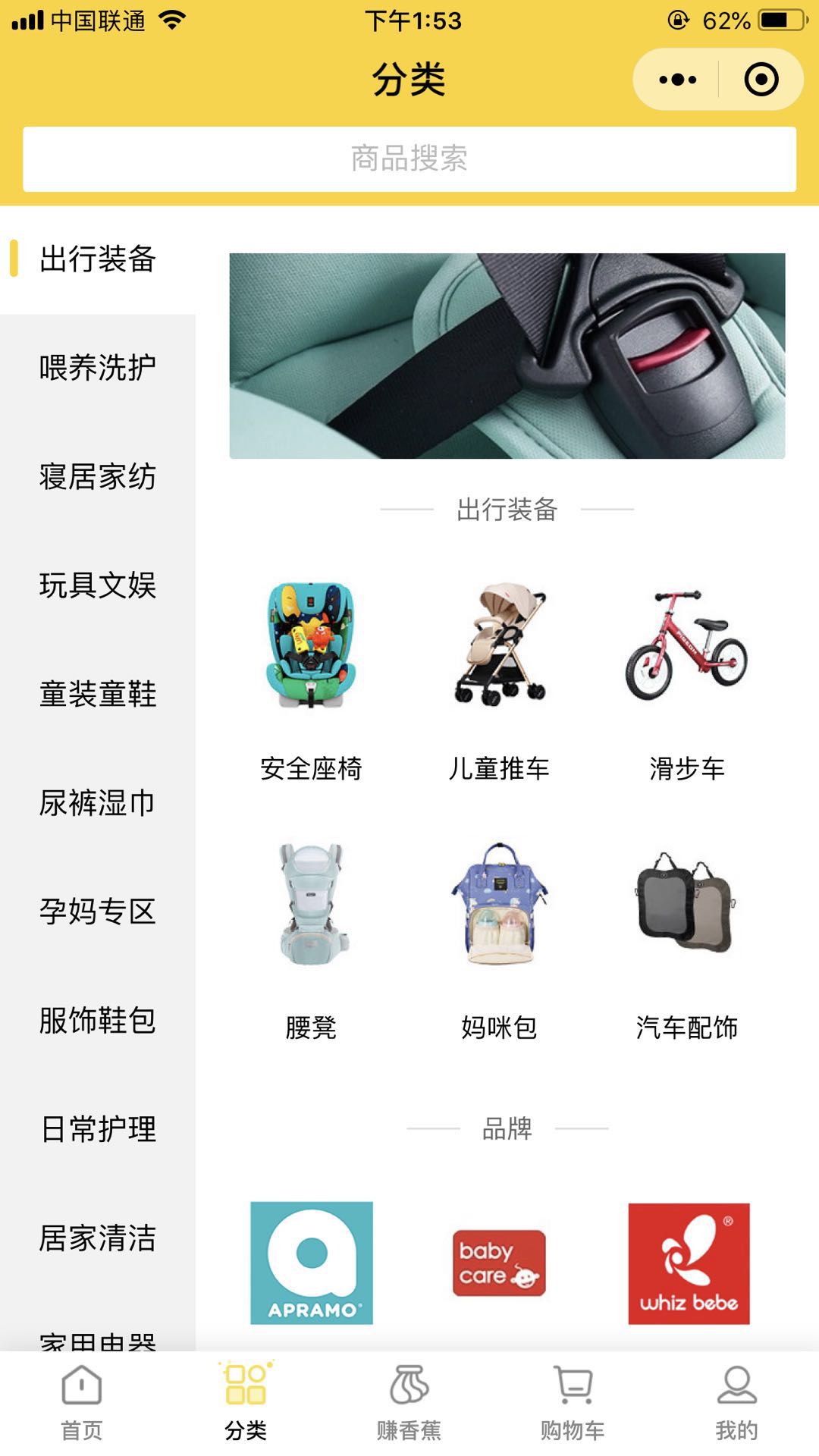Open the 玩具文娱 category
Image resolution: width=819 pixels, height=1456 pixels.
98,585
